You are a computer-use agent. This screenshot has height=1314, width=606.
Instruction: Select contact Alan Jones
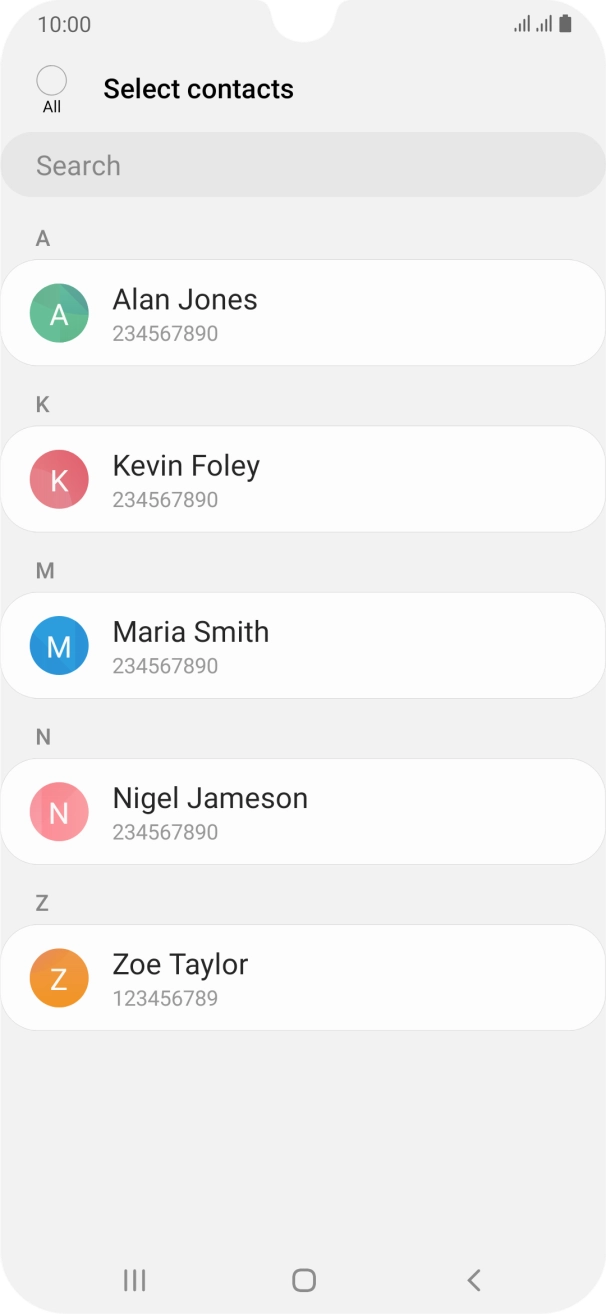(303, 313)
